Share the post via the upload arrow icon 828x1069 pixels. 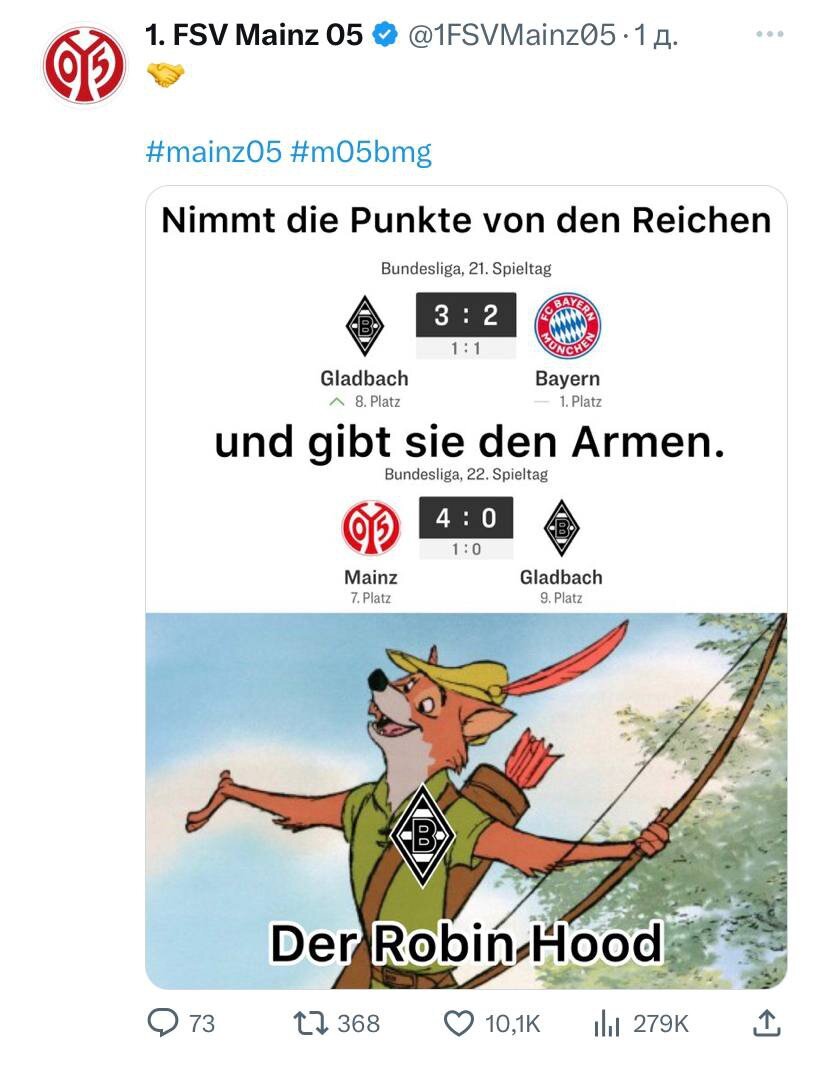pyautogui.click(x=765, y=1020)
